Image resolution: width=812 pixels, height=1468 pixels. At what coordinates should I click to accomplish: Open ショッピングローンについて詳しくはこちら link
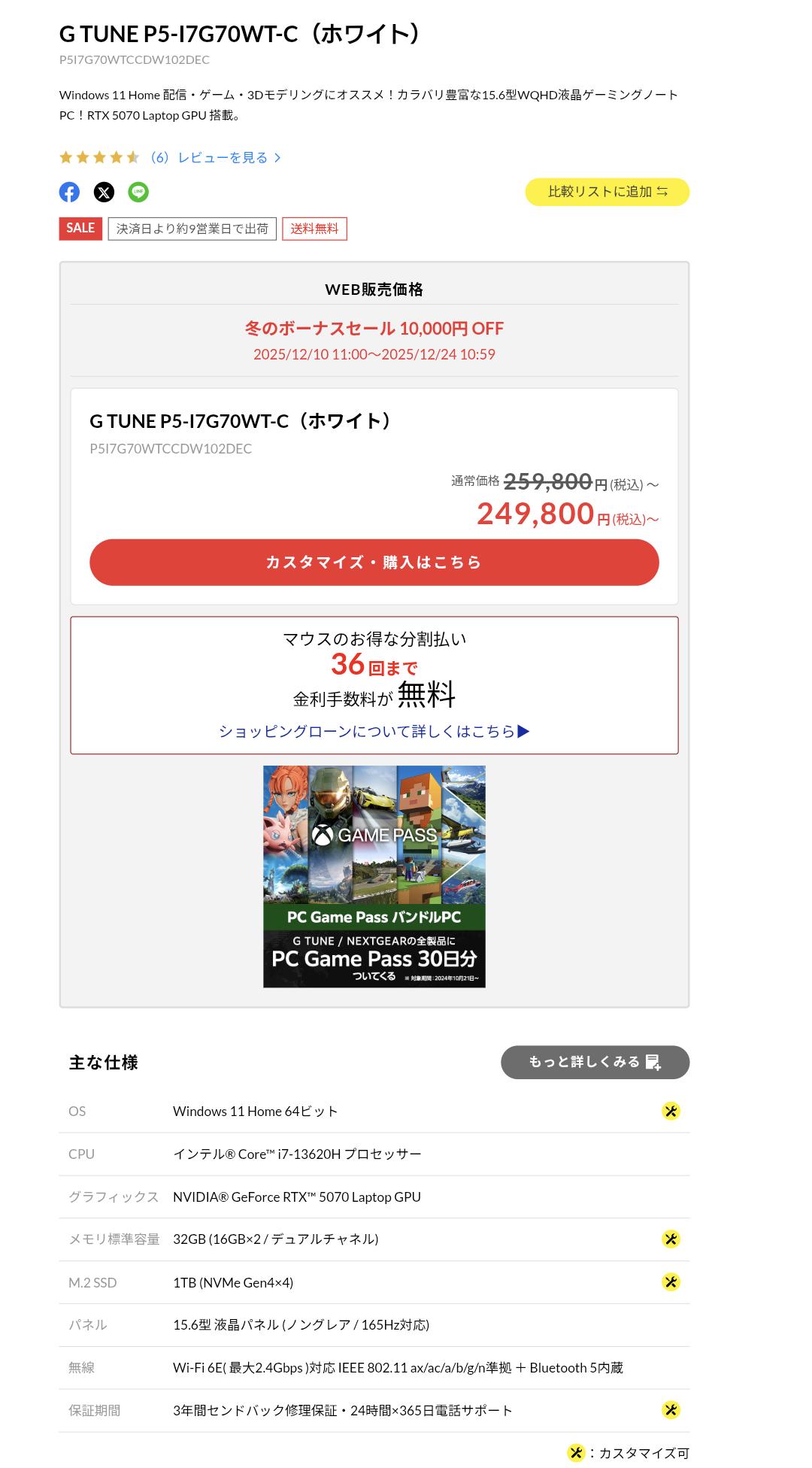(x=374, y=731)
